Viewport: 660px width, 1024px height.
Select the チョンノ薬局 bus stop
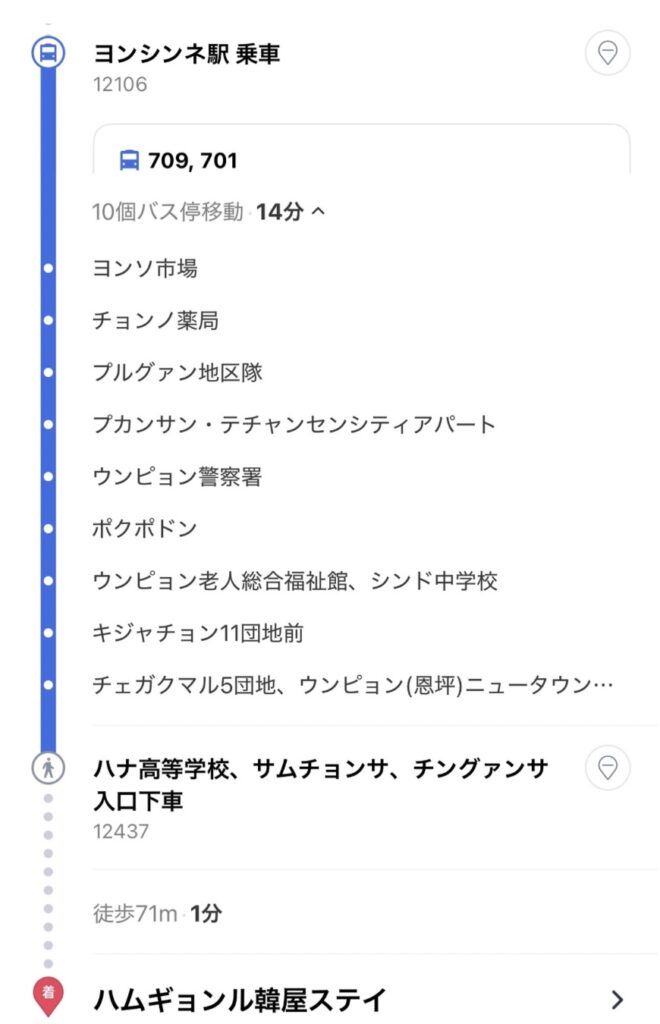point(155,321)
